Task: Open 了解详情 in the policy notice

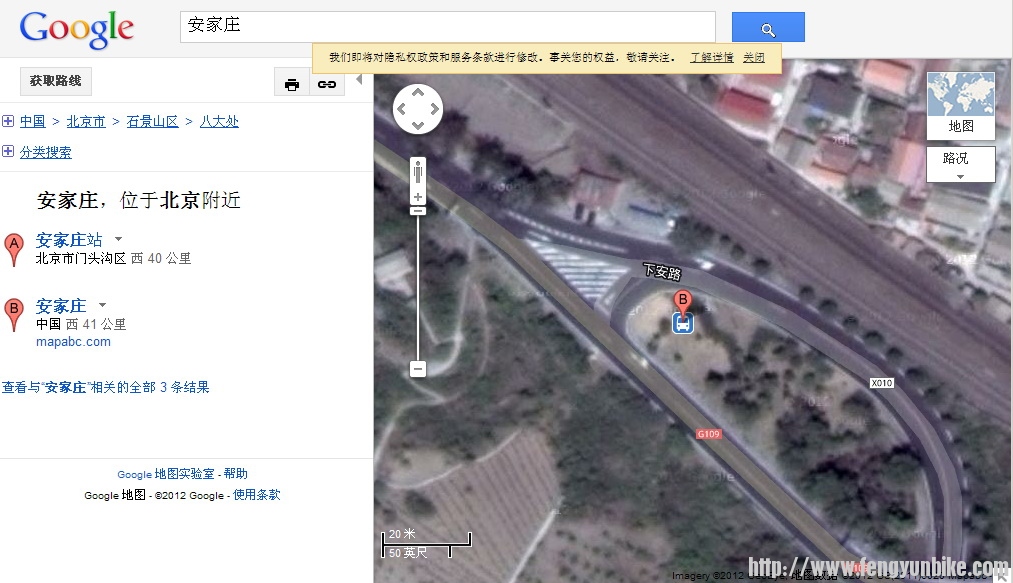Action: [x=711, y=58]
